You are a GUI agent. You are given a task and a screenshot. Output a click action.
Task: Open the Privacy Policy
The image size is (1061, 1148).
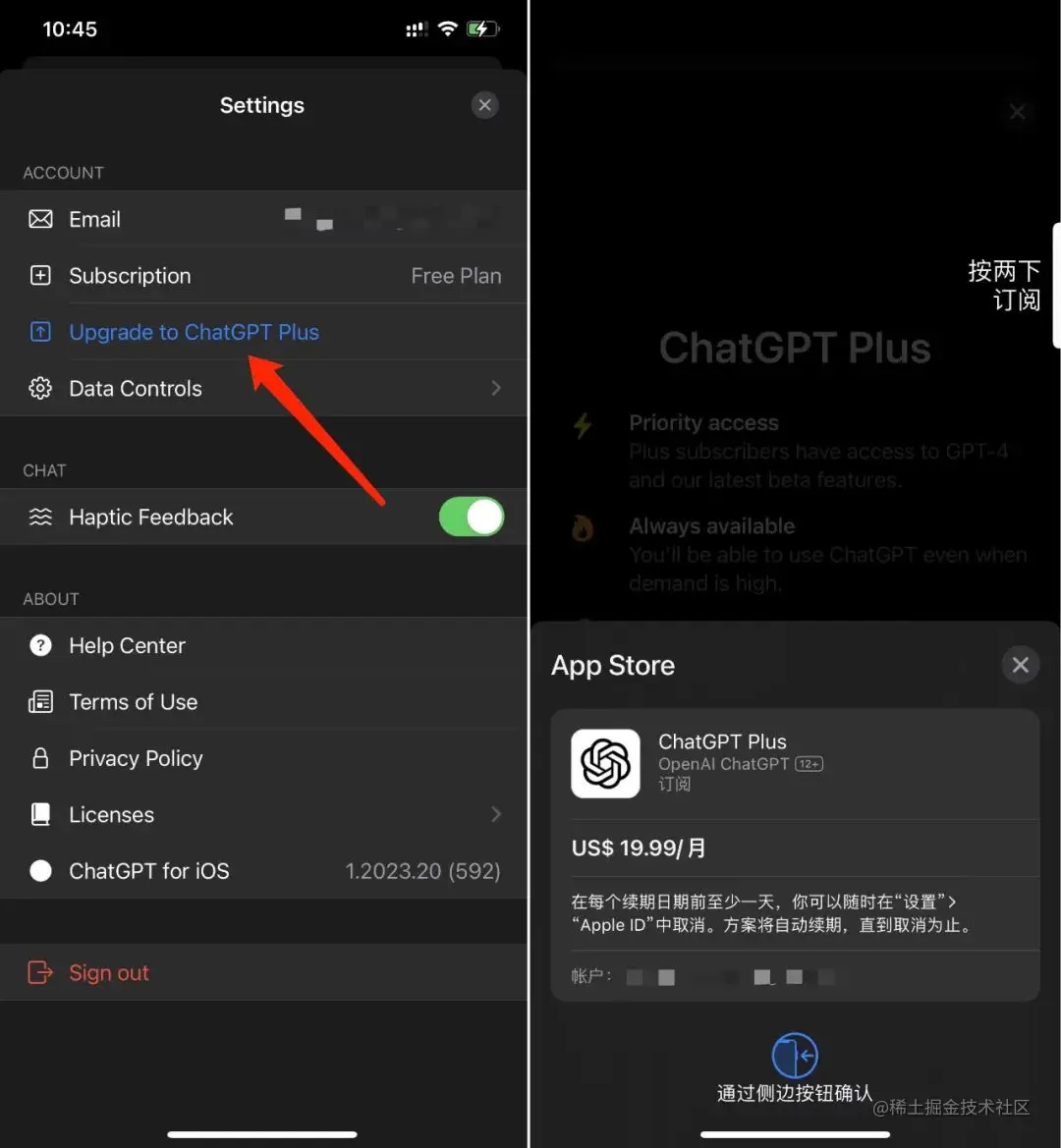point(262,758)
